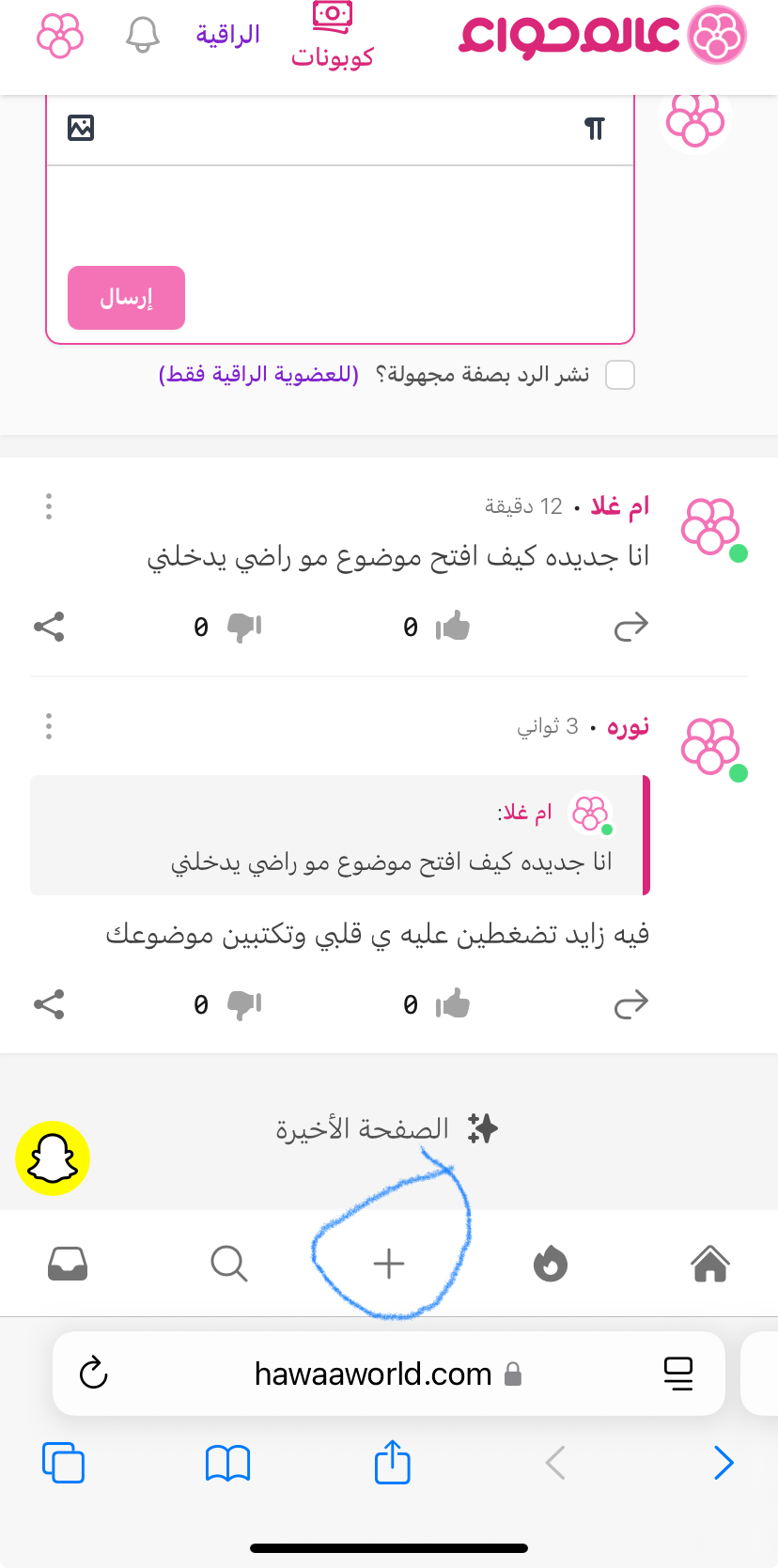Dislike the comment by ام غلا

244,627
